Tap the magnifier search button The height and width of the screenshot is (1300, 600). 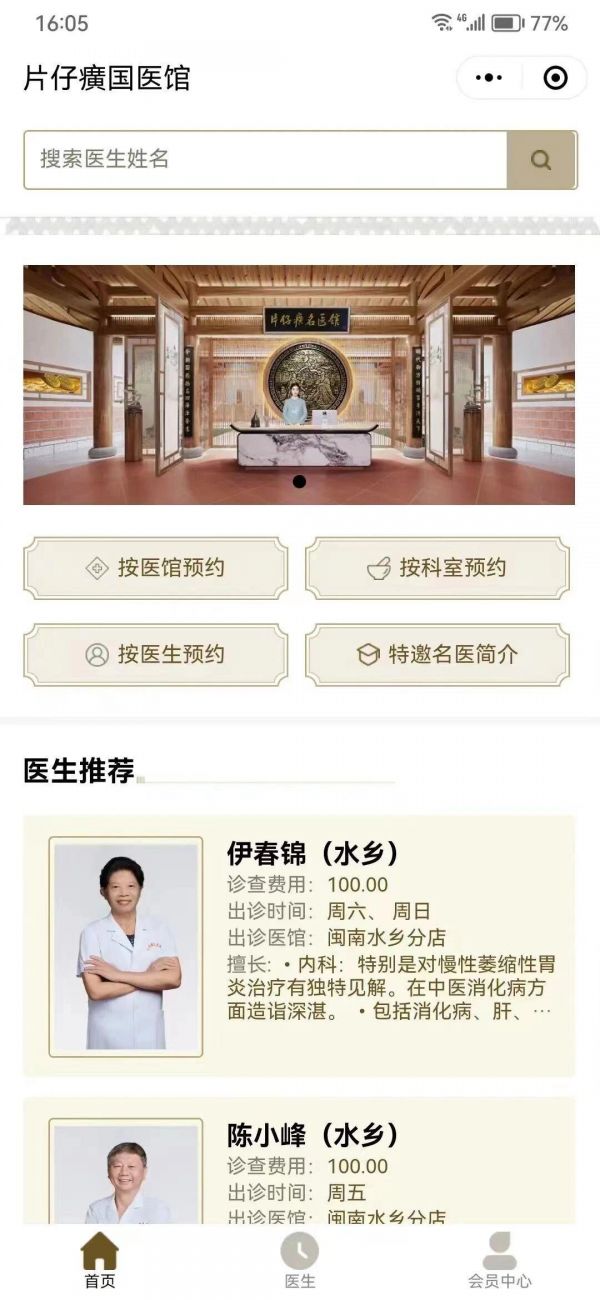tap(541, 160)
